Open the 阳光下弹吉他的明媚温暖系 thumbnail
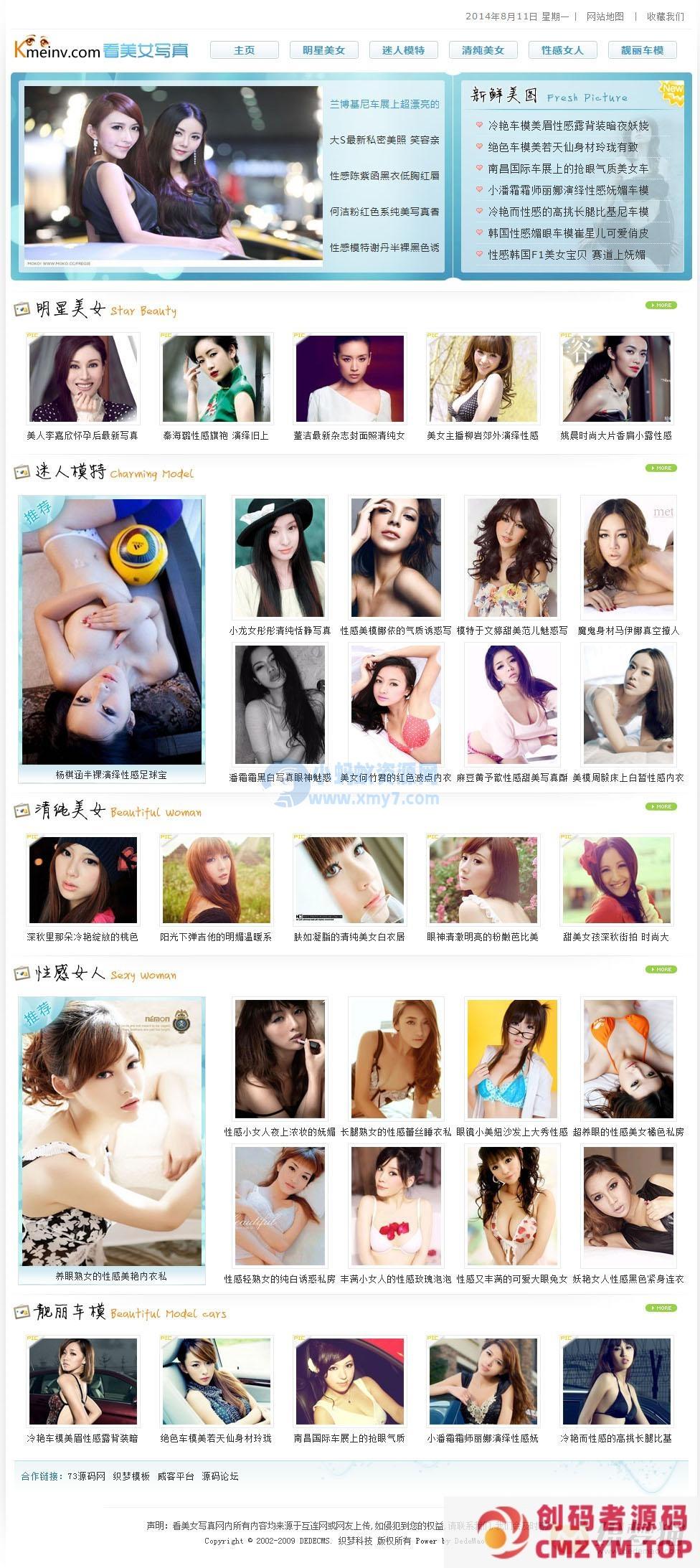 coord(216,879)
